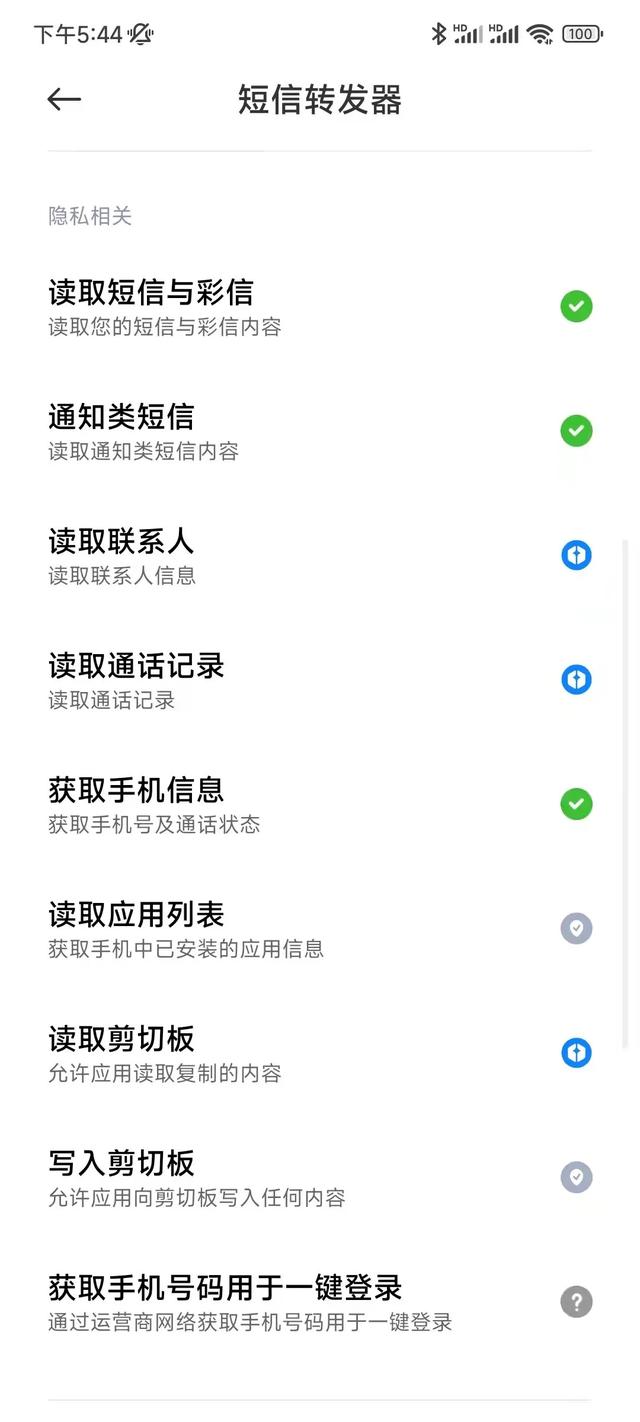Open the 读取应用列表 permission
Image resolution: width=640 pixels, height=1422 pixels.
pyautogui.click(x=320, y=929)
